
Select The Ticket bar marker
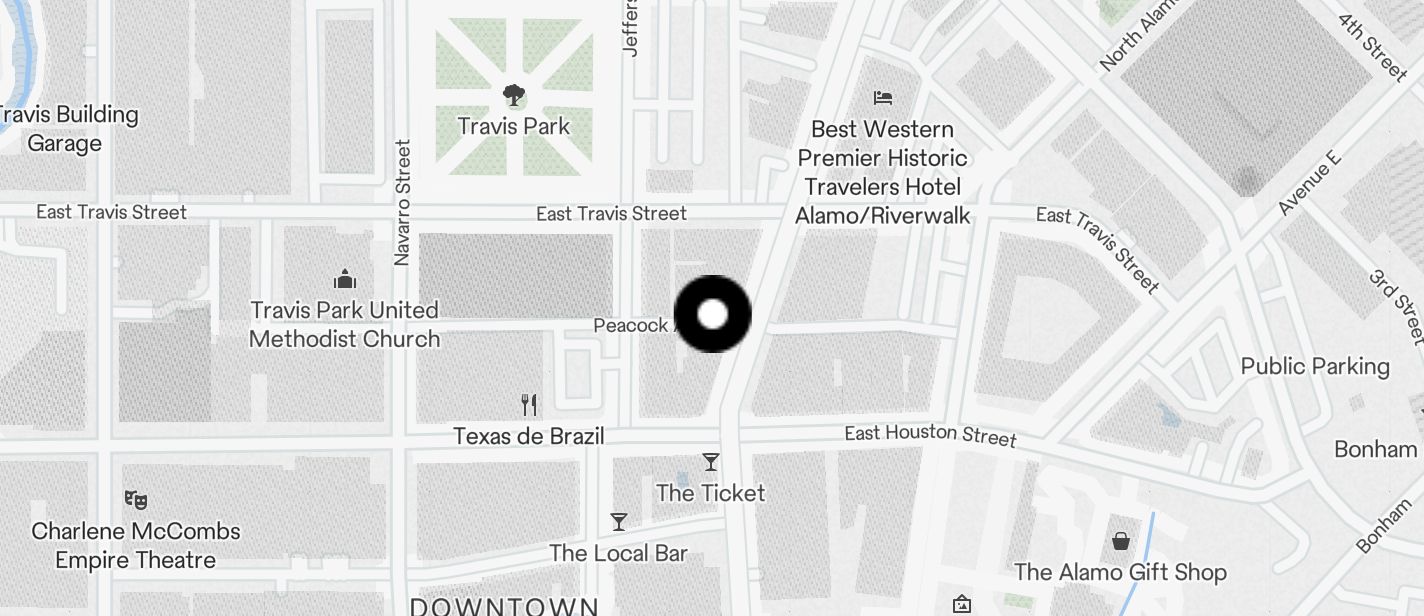[710, 462]
